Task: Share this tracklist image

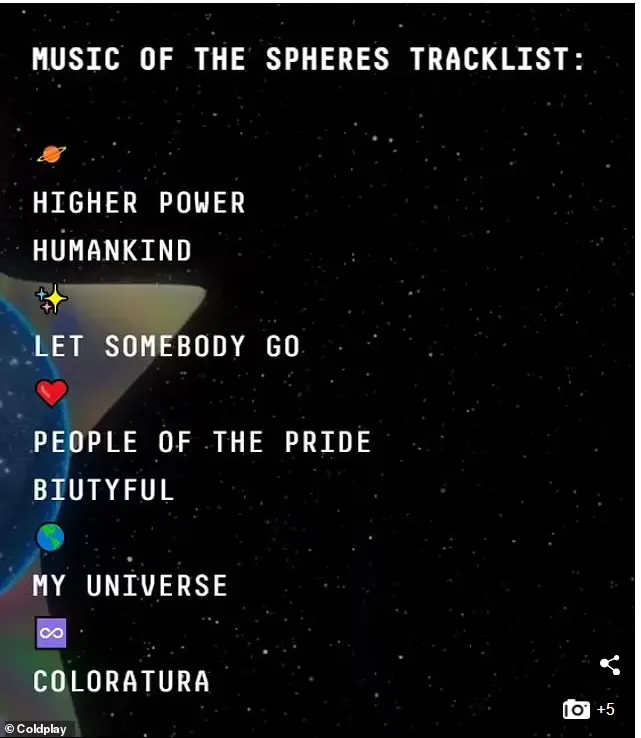Action: (609, 665)
